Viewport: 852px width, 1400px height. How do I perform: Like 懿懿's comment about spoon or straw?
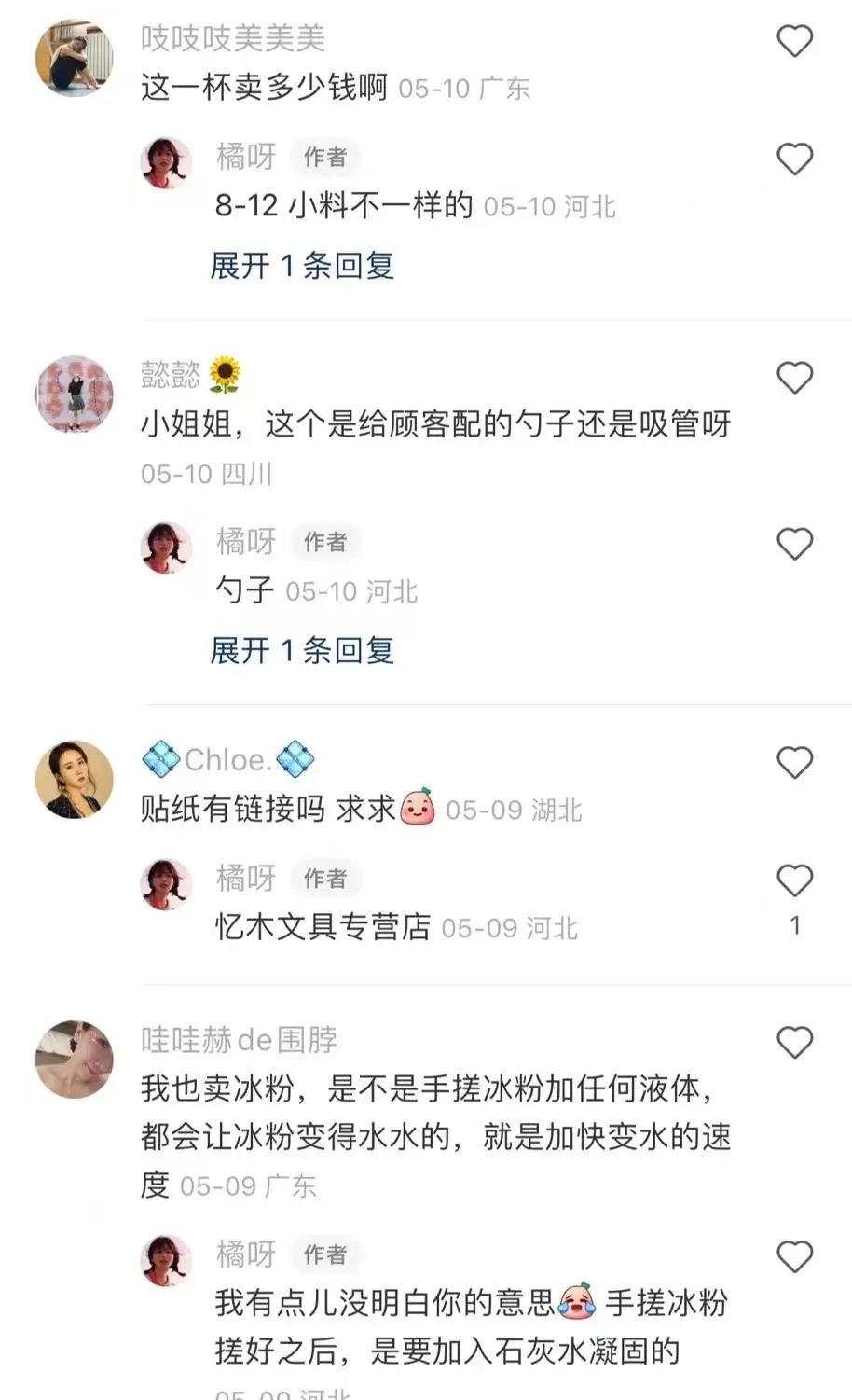tap(794, 378)
